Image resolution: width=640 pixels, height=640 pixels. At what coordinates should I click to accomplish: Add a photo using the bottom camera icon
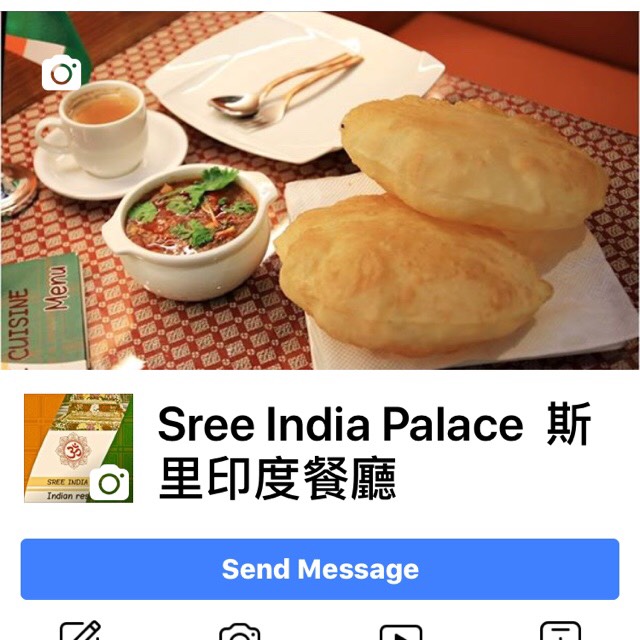pyautogui.click(x=240, y=632)
